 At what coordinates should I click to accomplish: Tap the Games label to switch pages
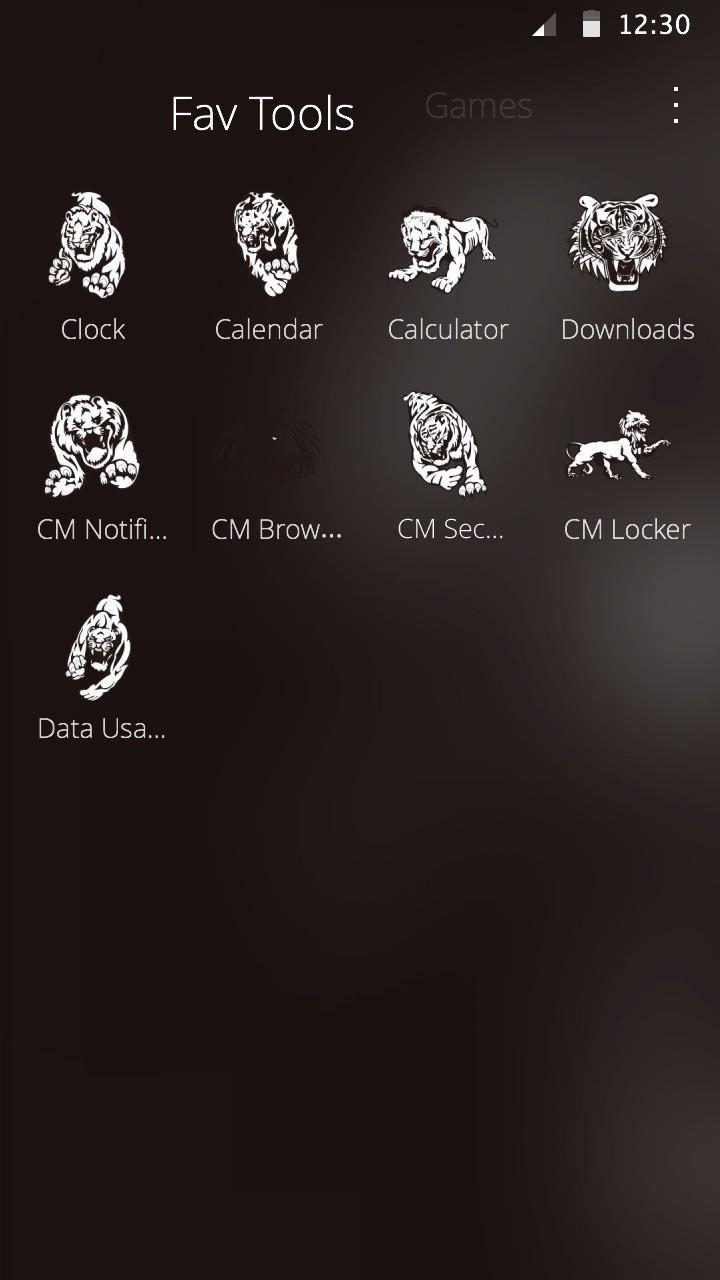coord(478,106)
